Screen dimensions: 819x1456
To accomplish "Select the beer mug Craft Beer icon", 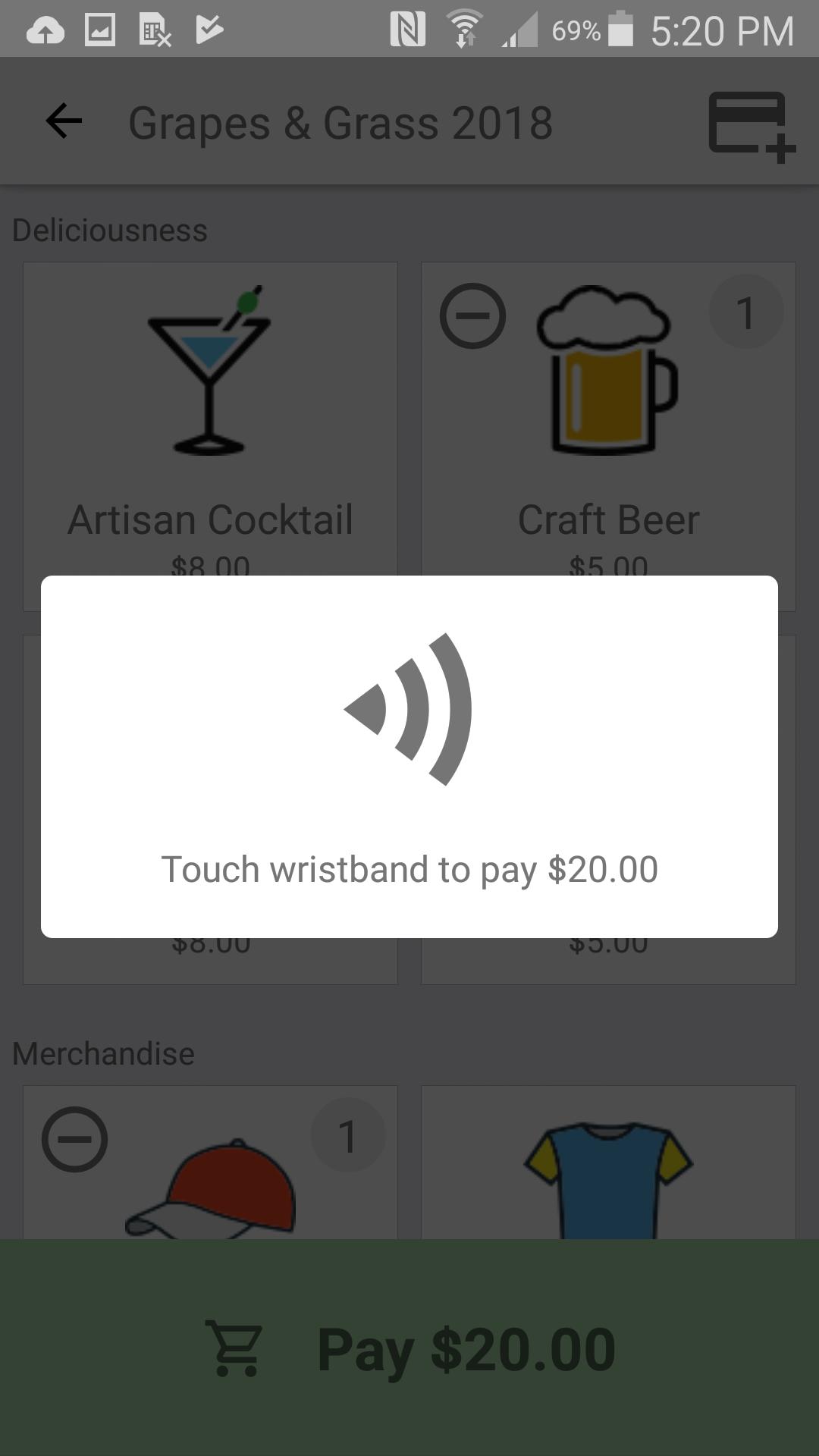I will pos(607,372).
